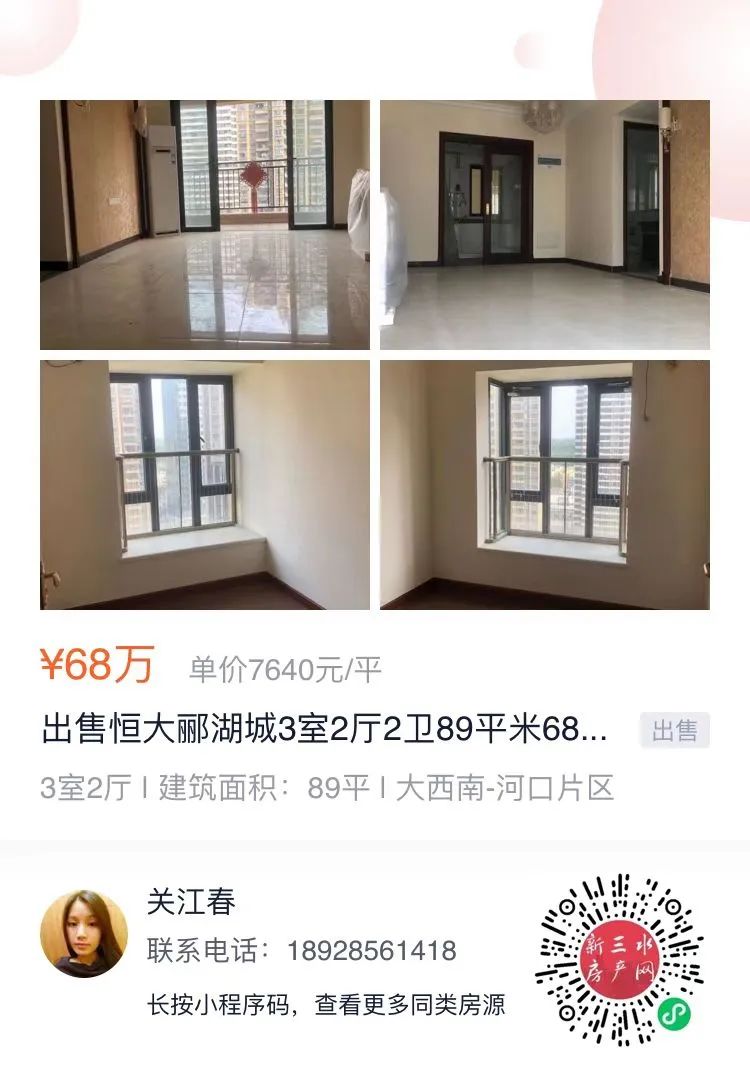The width and height of the screenshot is (750, 1082).
Task: Open the bottom-left bay window bedroom photo
Action: click(205, 485)
